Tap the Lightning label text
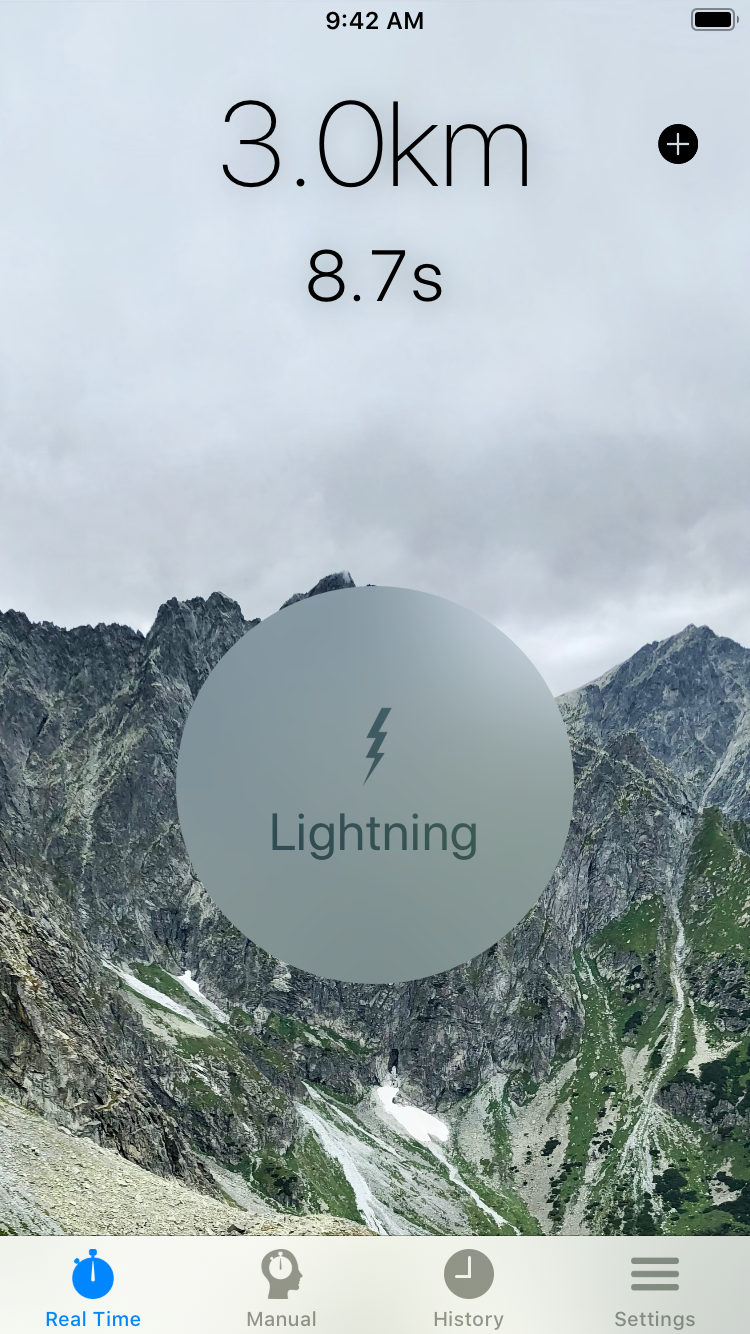Image resolution: width=750 pixels, height=1334 pixels. click(x=375, y=831)
